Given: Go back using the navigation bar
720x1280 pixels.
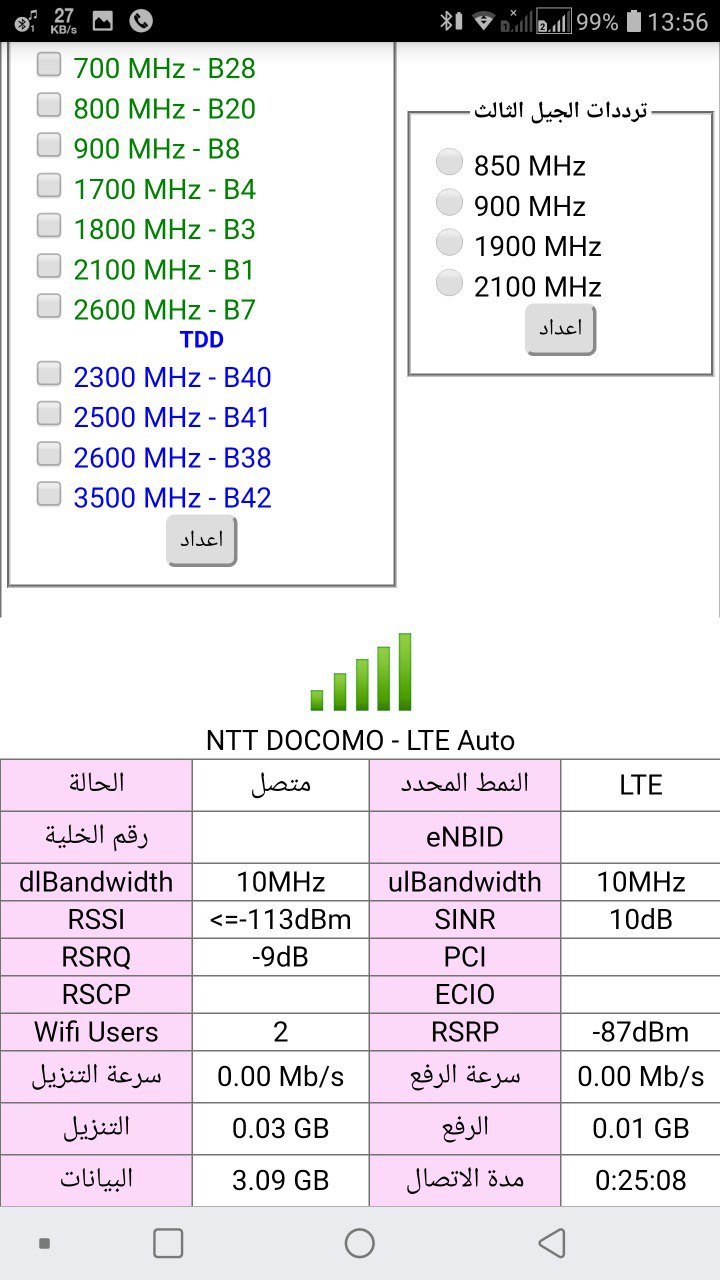Looking at the screenshot, I should pyautogui.click(x=552, y=1243).
